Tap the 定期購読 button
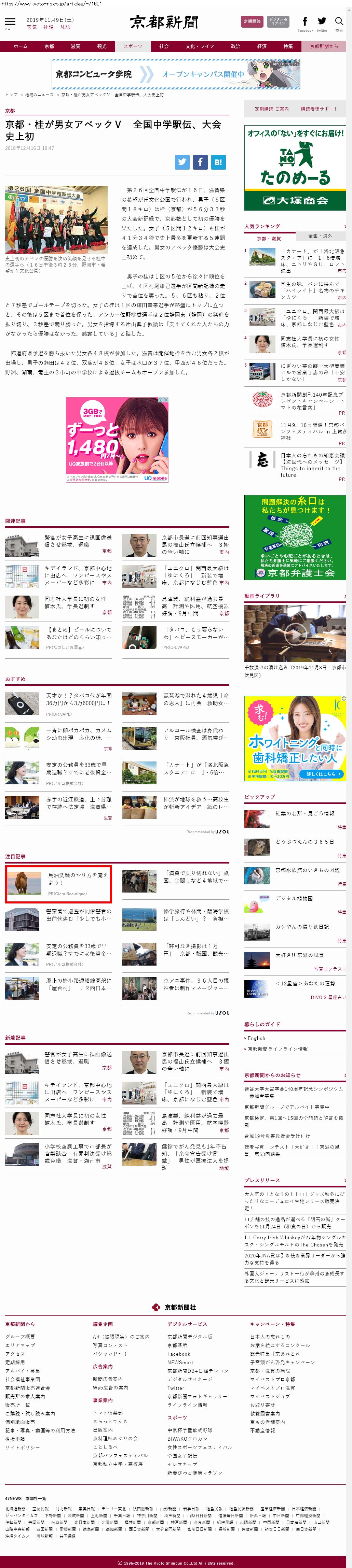This screenshot has height=1568, width=352. (252, 21)
